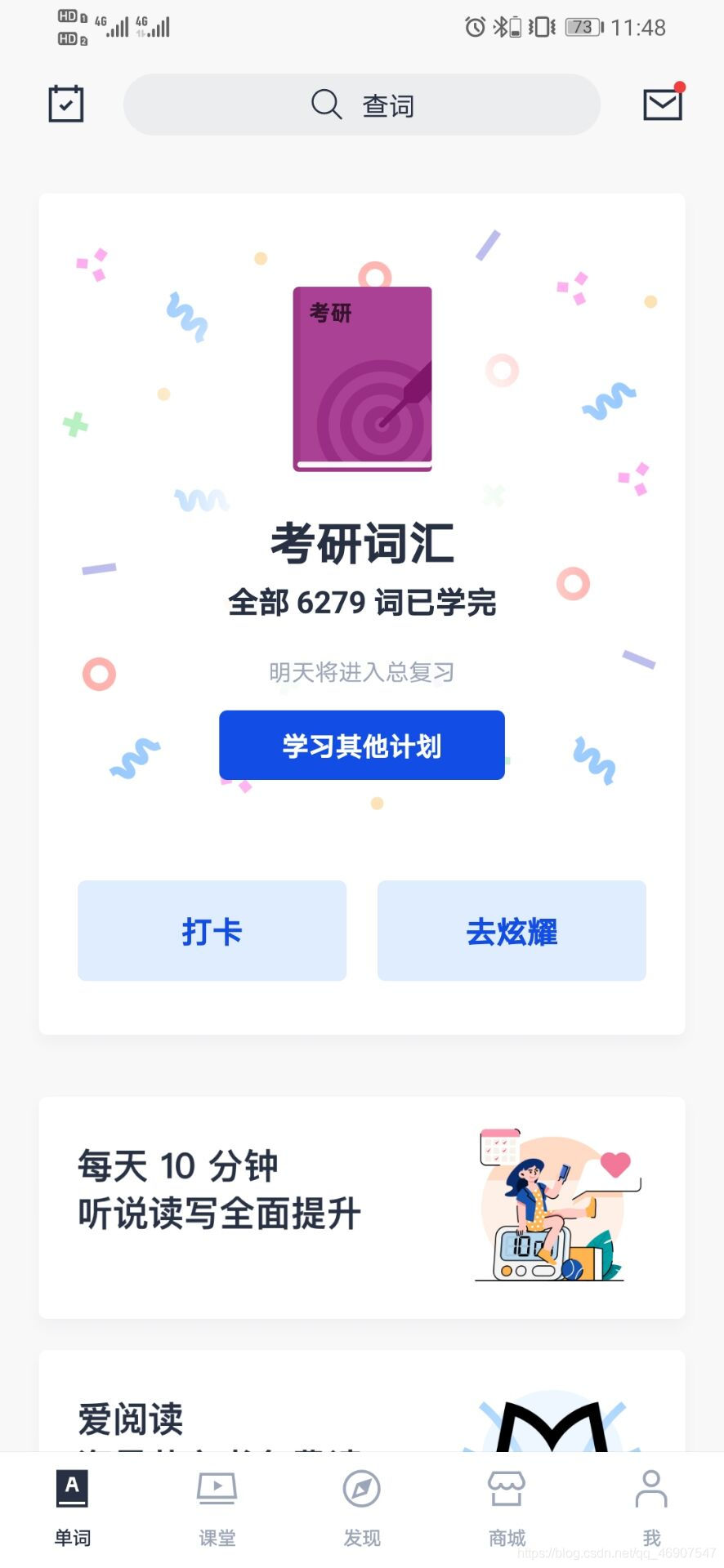Switch to the 课堂 tab
The image size is (724, 1568).
[217, 1507]
